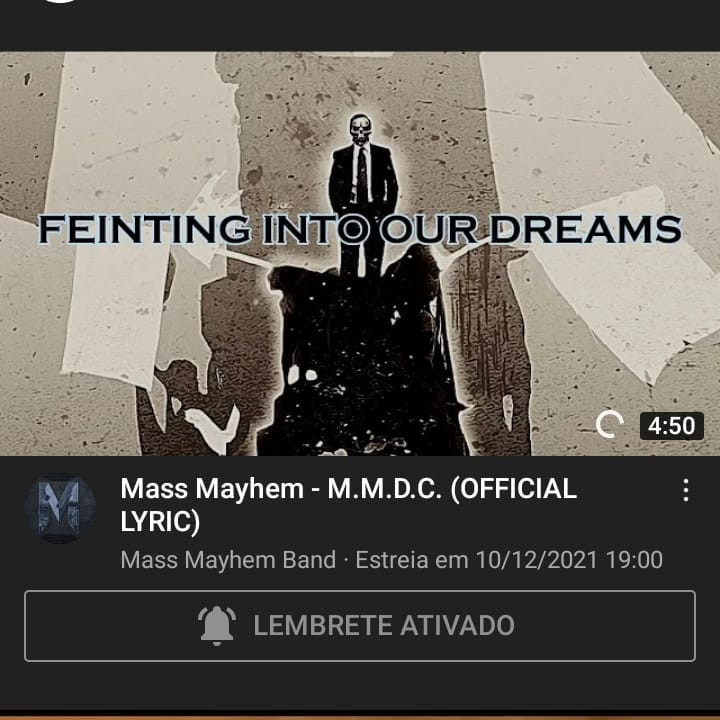Open the overflow menu for Mass Mayhem video
Image resolution: width=720 pixels, height=720 pixels.
(x=685, y=490)
